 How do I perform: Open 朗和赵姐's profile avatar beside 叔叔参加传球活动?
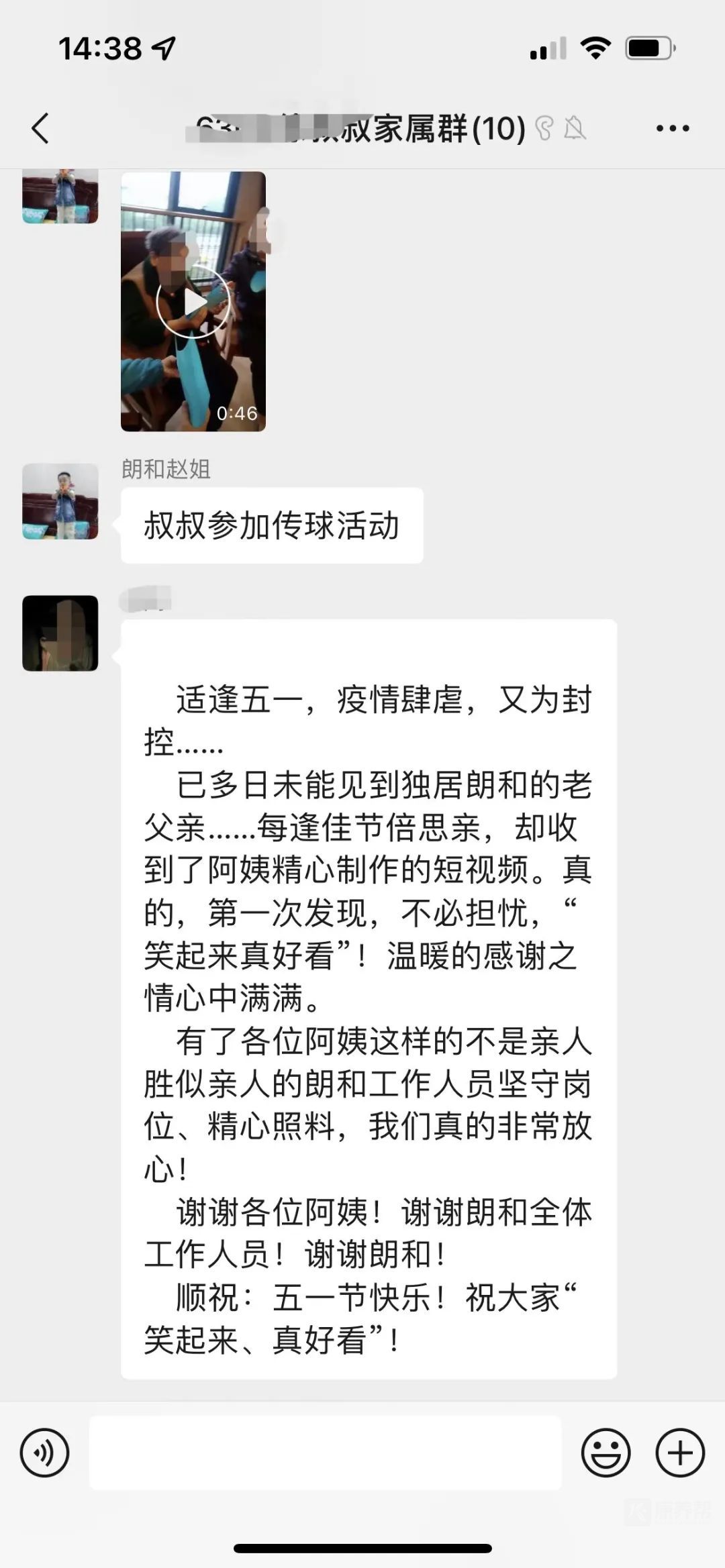[x=60, y=501]
